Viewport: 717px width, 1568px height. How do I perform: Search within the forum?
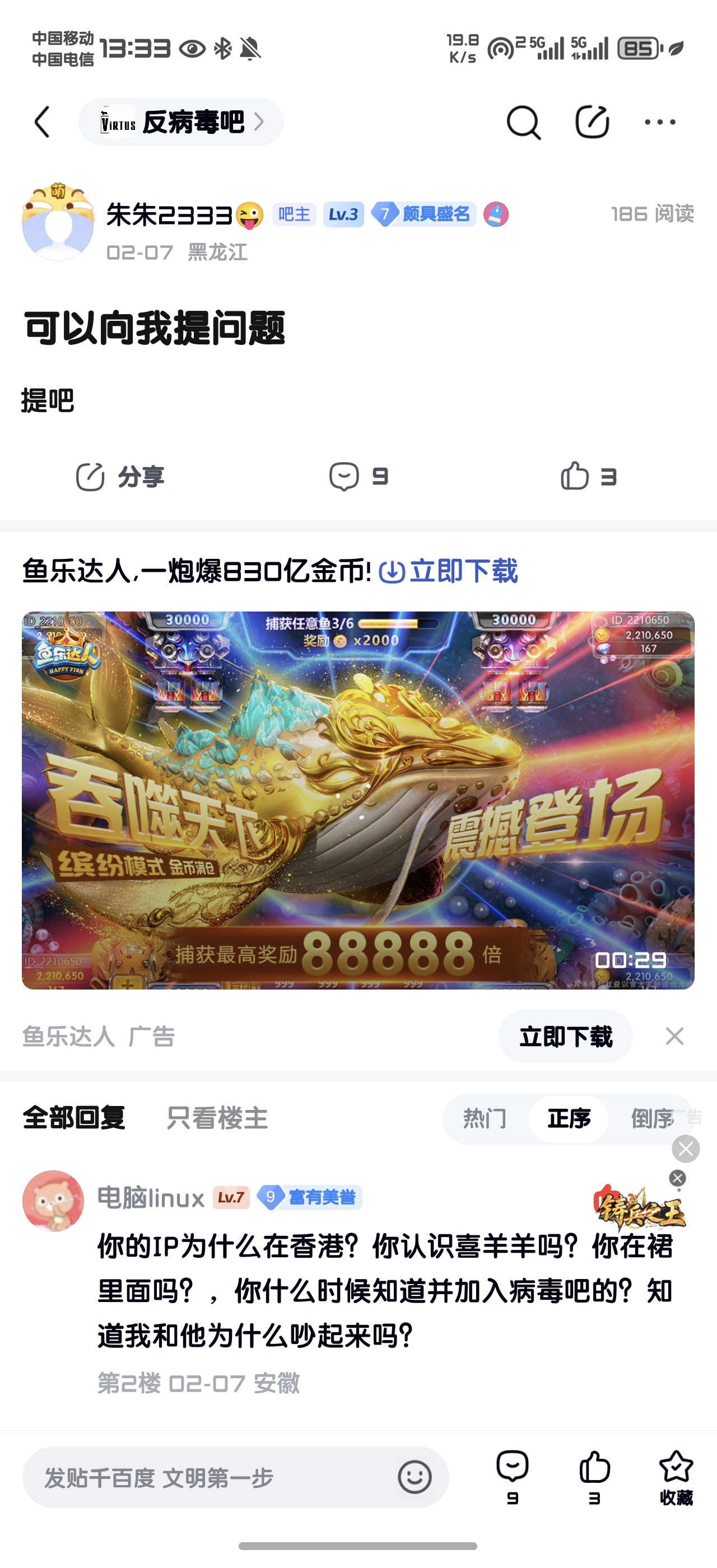tap(523, 122)
